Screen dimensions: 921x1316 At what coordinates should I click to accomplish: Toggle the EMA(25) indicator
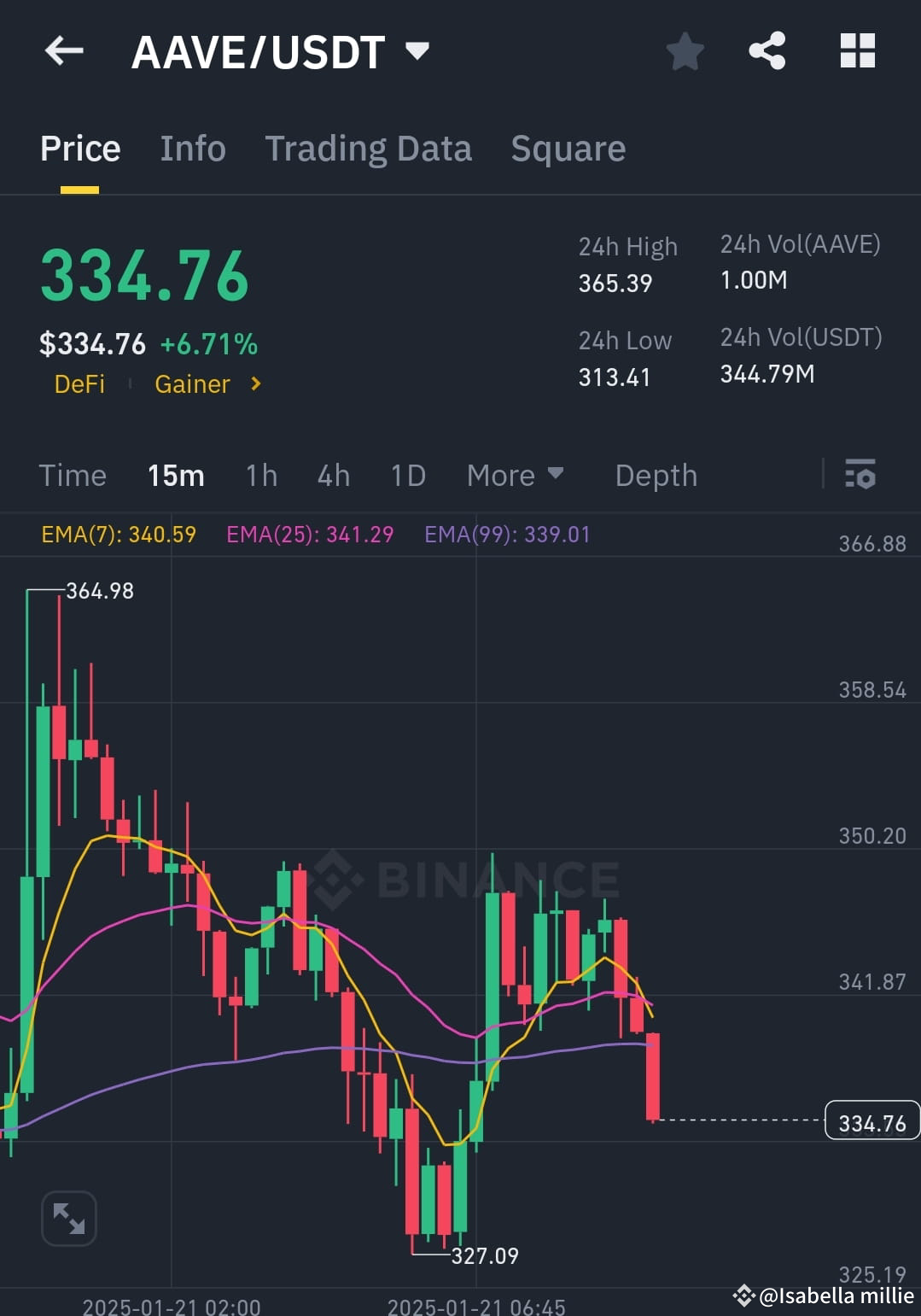click(310, 534)
